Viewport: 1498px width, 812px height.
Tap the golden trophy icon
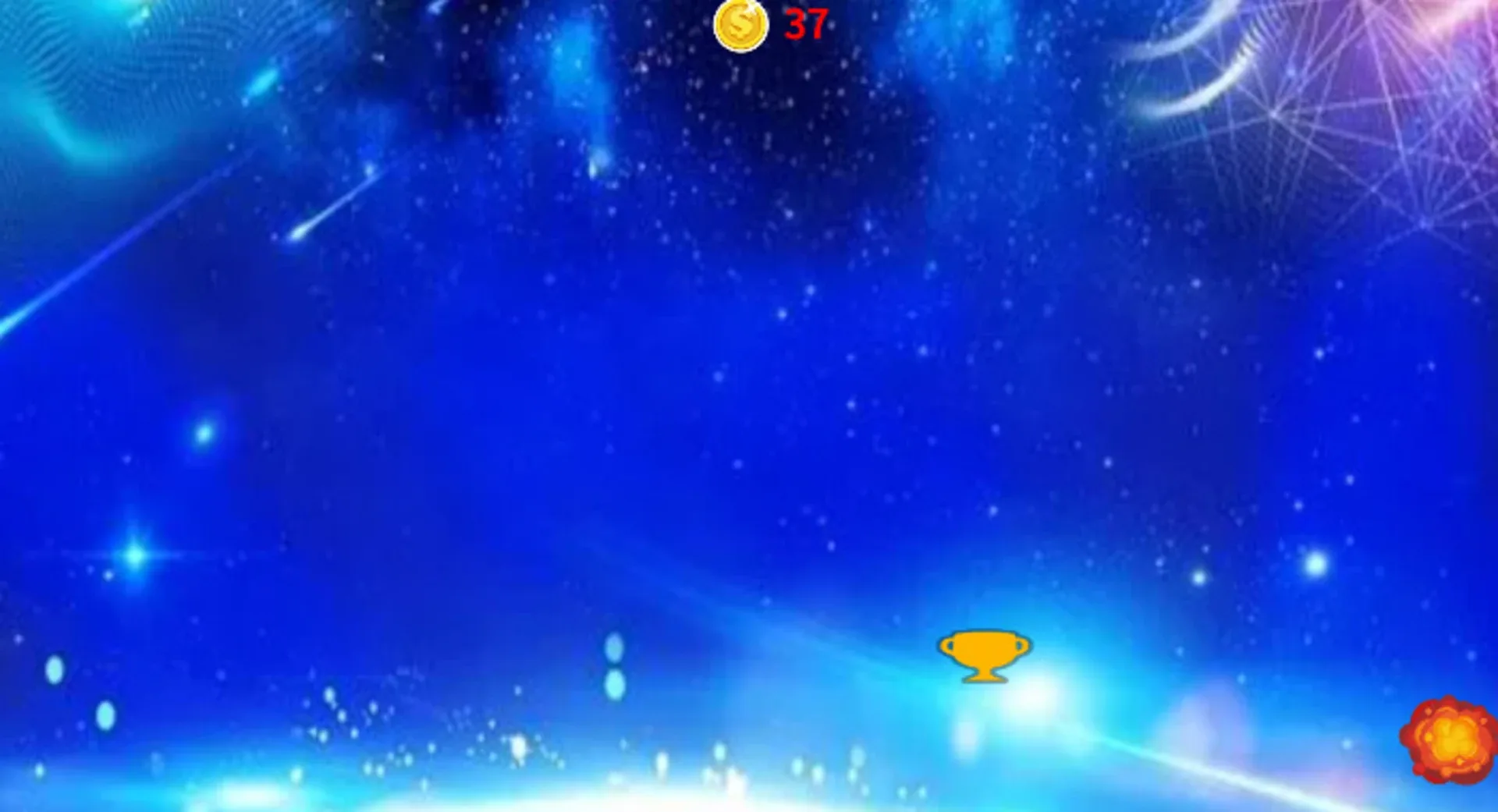[x=984, y=655]
